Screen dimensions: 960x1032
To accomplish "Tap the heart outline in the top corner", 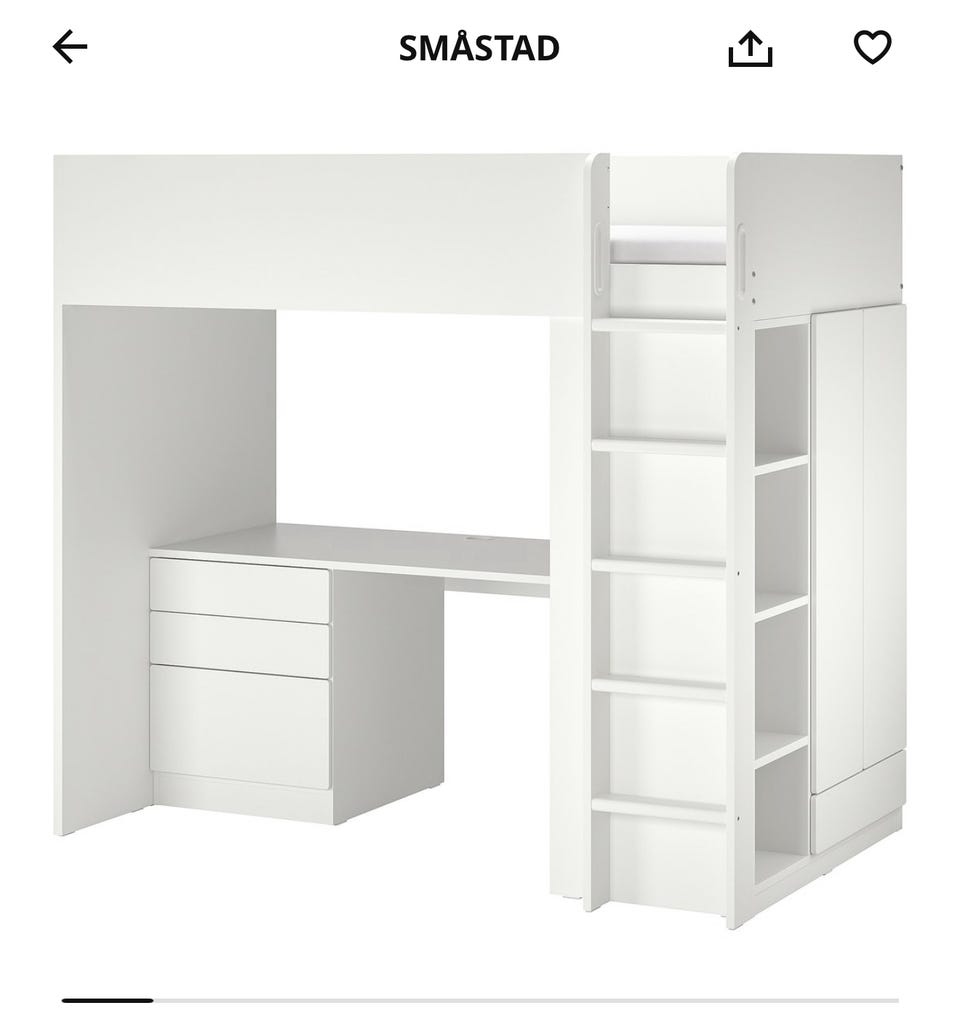I will coord(872,45).
